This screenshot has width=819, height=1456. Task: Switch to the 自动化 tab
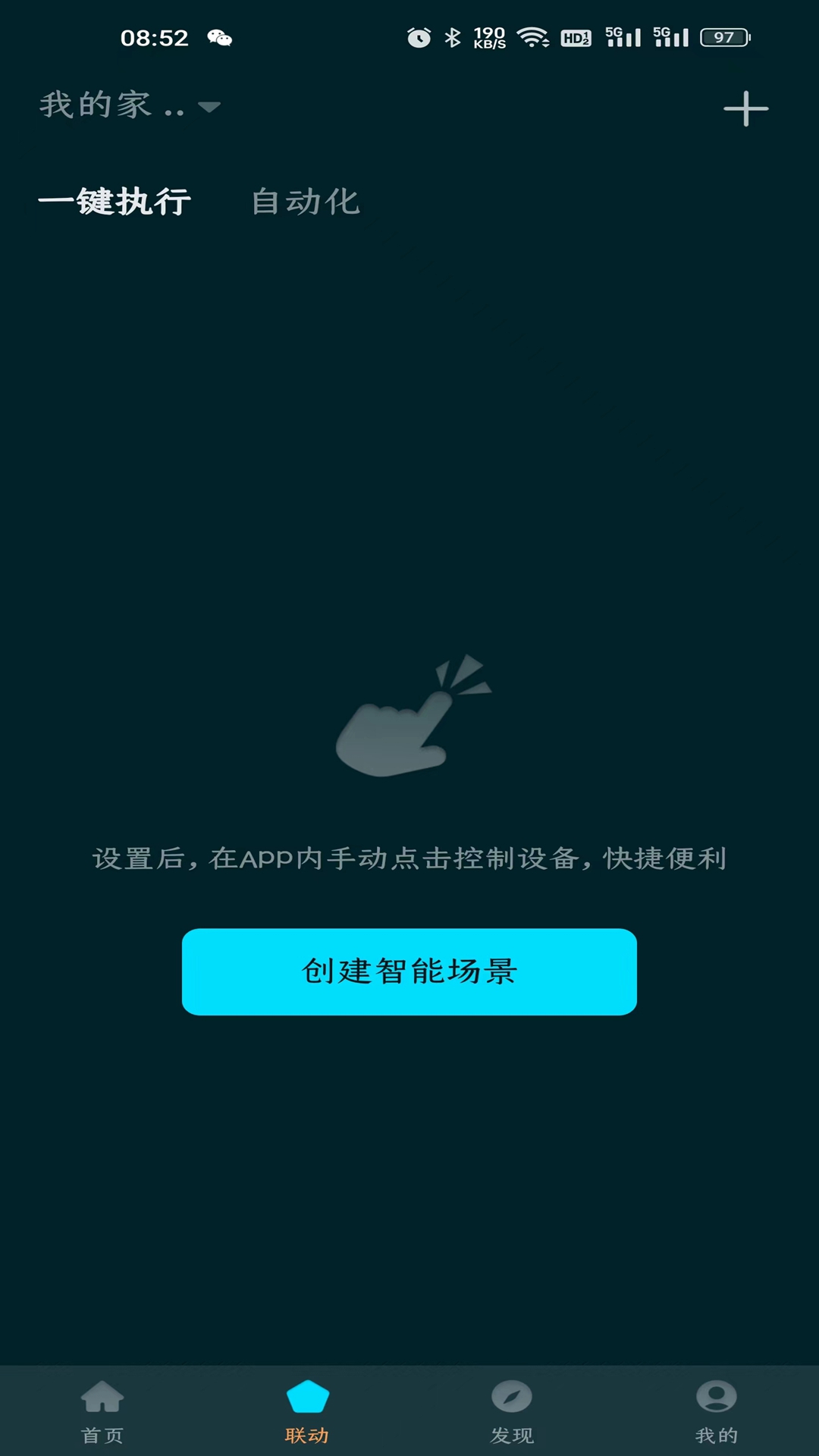coord(306,202)
